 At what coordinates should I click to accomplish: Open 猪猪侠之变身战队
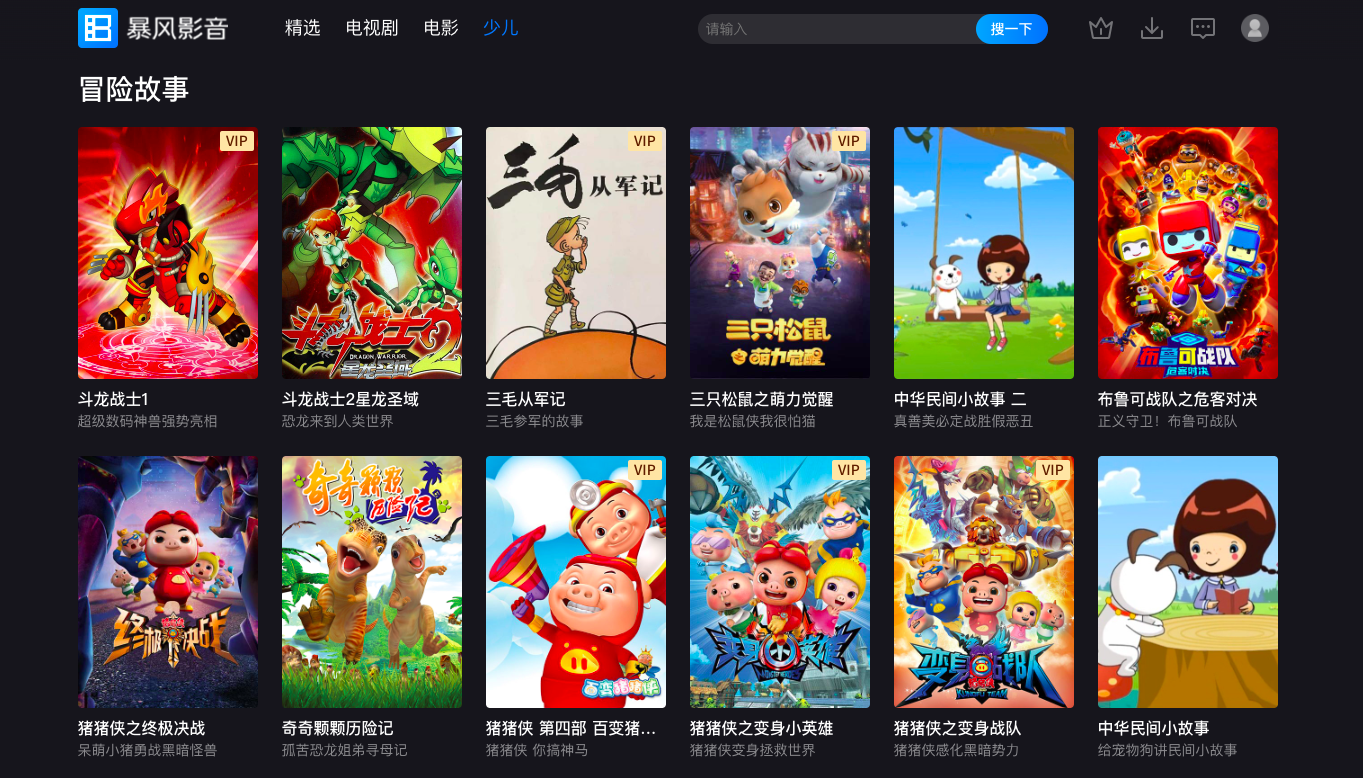pos(984,582)
